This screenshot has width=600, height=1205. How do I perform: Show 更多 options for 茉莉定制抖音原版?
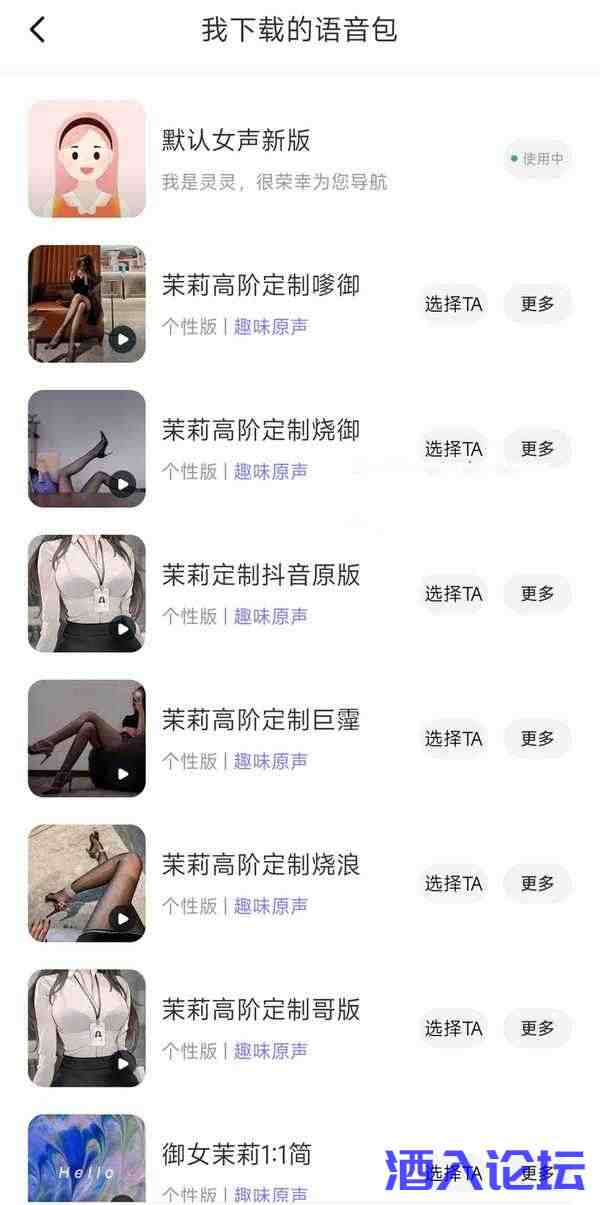(537, 594)
